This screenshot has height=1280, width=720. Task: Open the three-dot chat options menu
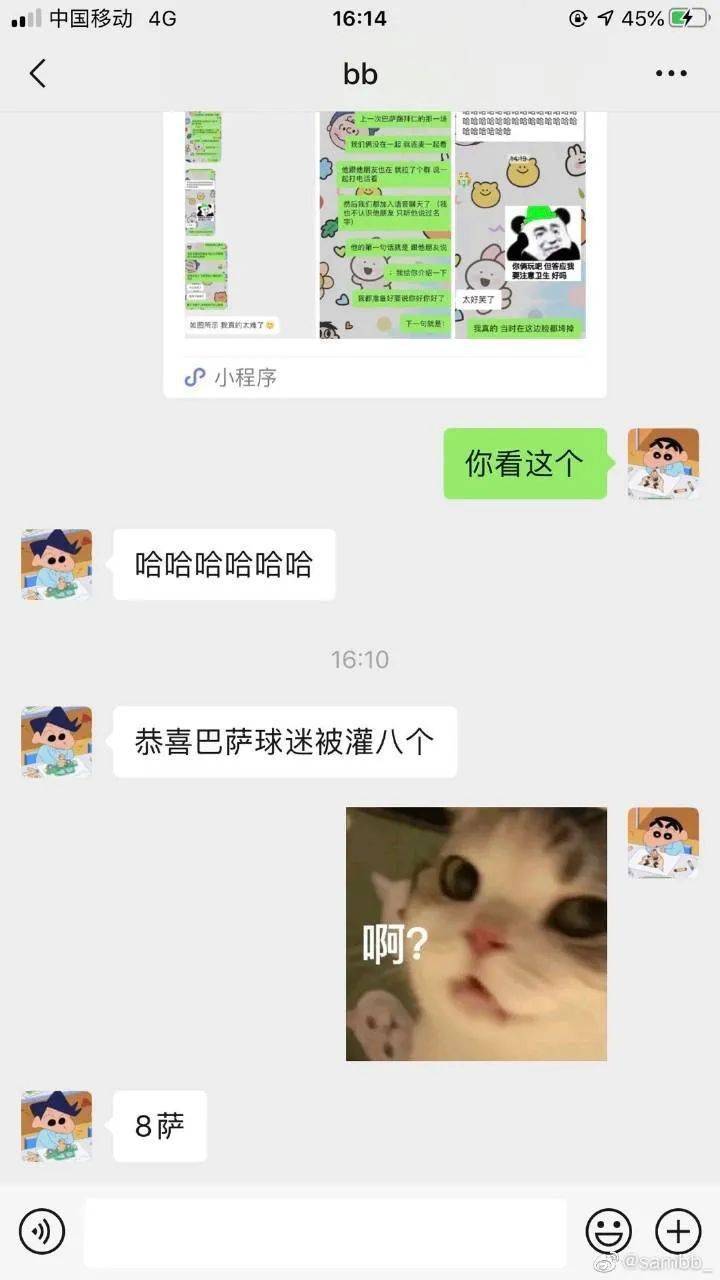[x=672, y=73]
